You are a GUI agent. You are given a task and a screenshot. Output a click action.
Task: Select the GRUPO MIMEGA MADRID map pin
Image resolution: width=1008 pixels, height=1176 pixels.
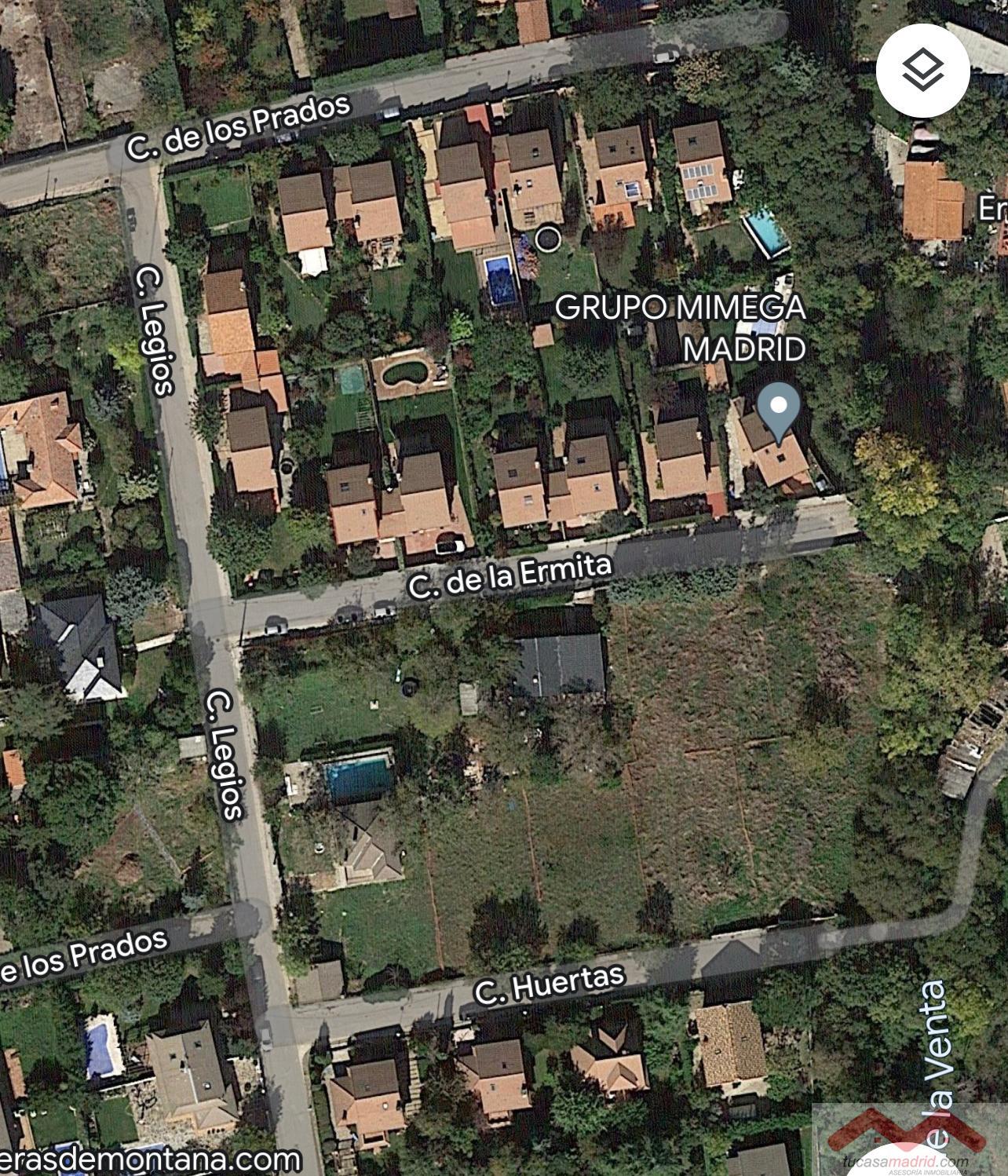click(778, 411)
